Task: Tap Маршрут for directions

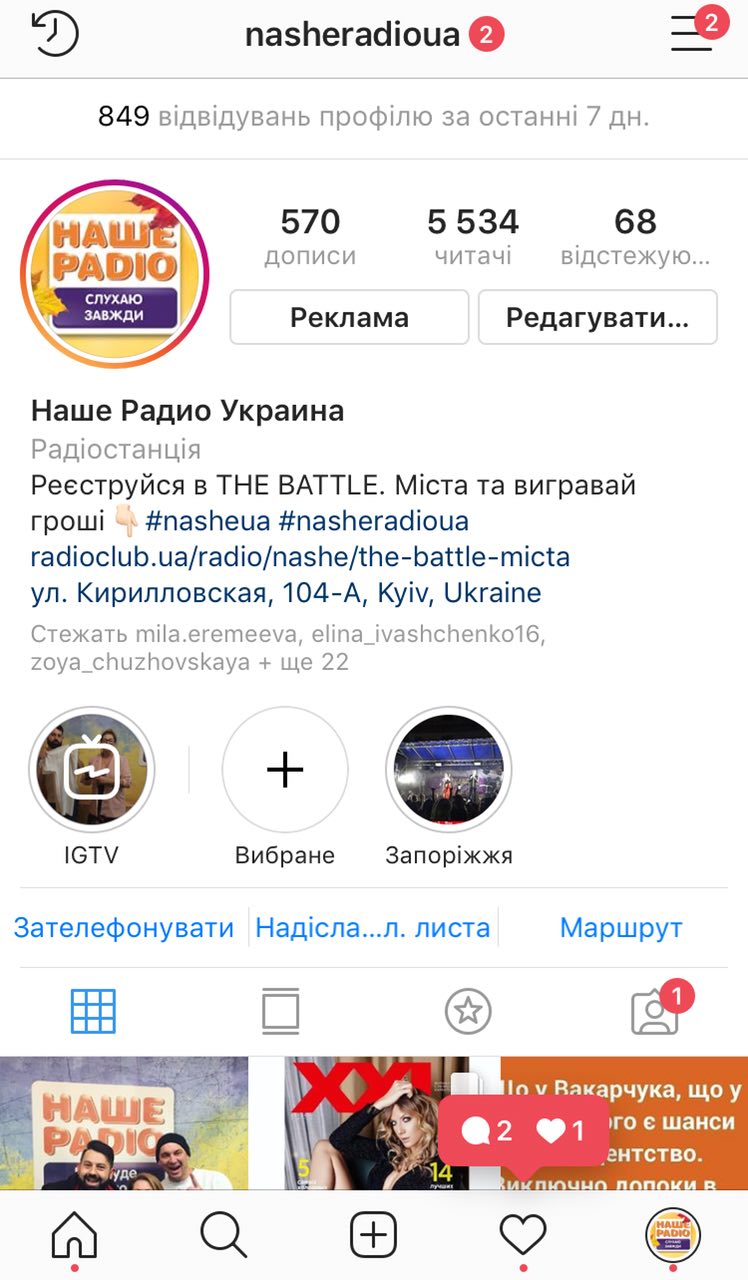Action: [x=620, y=928]
